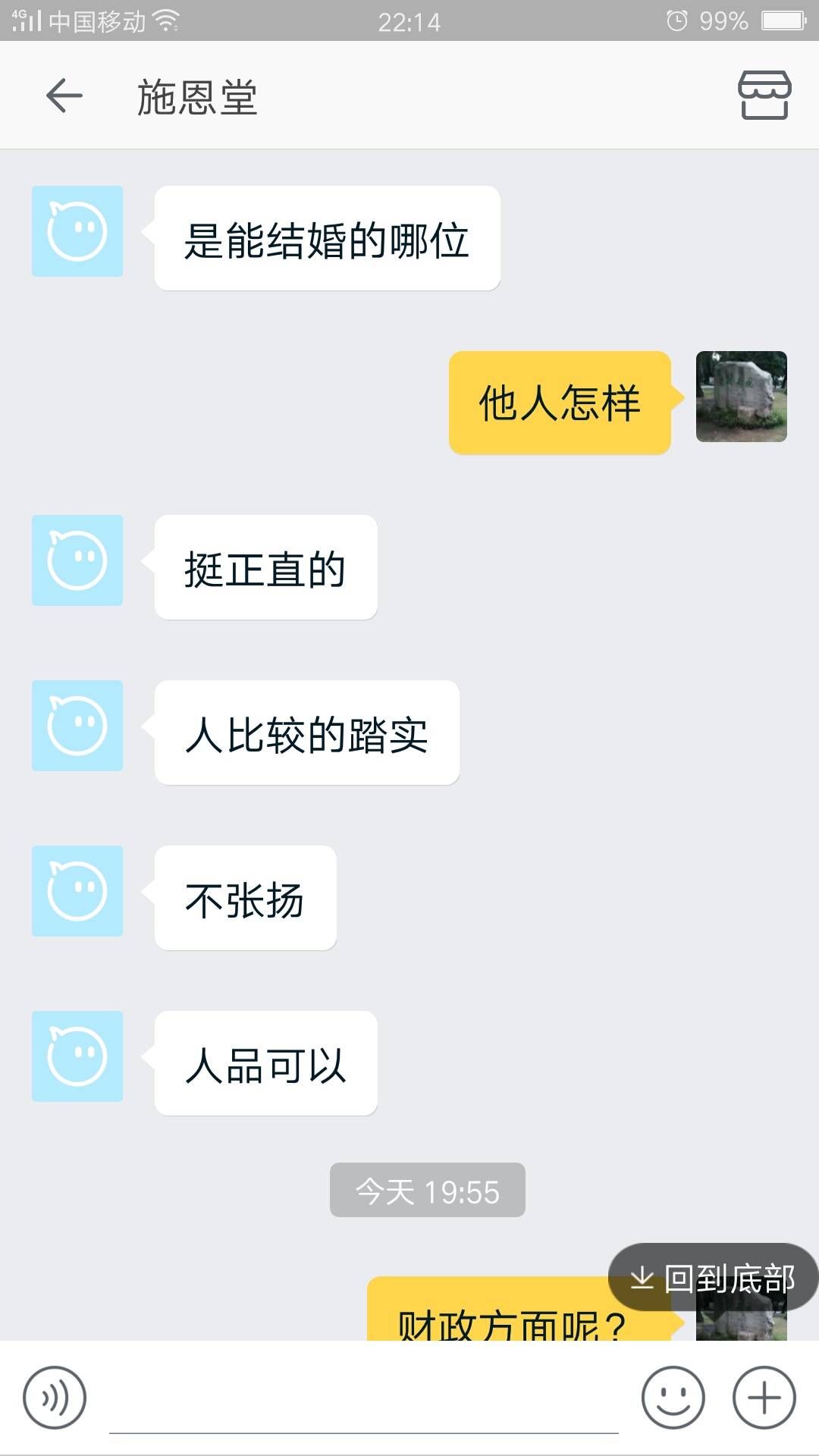819x1456 pixels.
Task: Open the plus attachment menu
Action: 764,1398
